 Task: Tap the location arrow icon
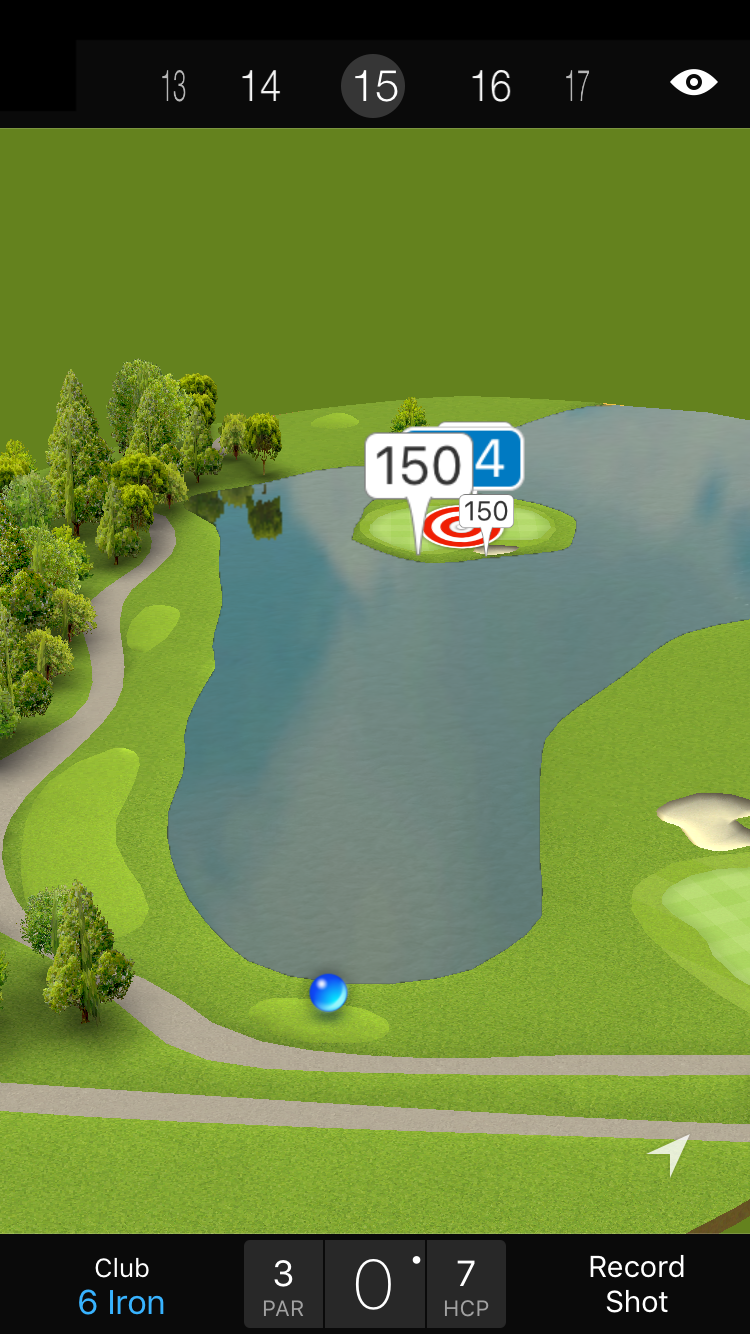[x=669, y=1155]
